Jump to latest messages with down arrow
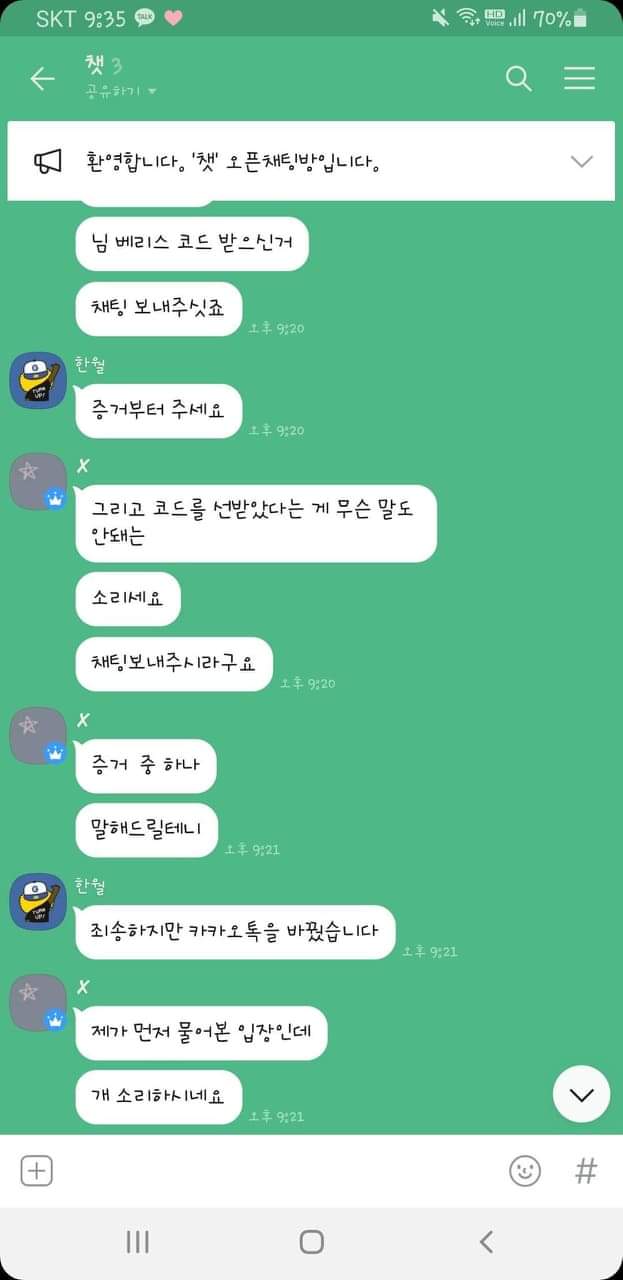 coord(581,1094)
